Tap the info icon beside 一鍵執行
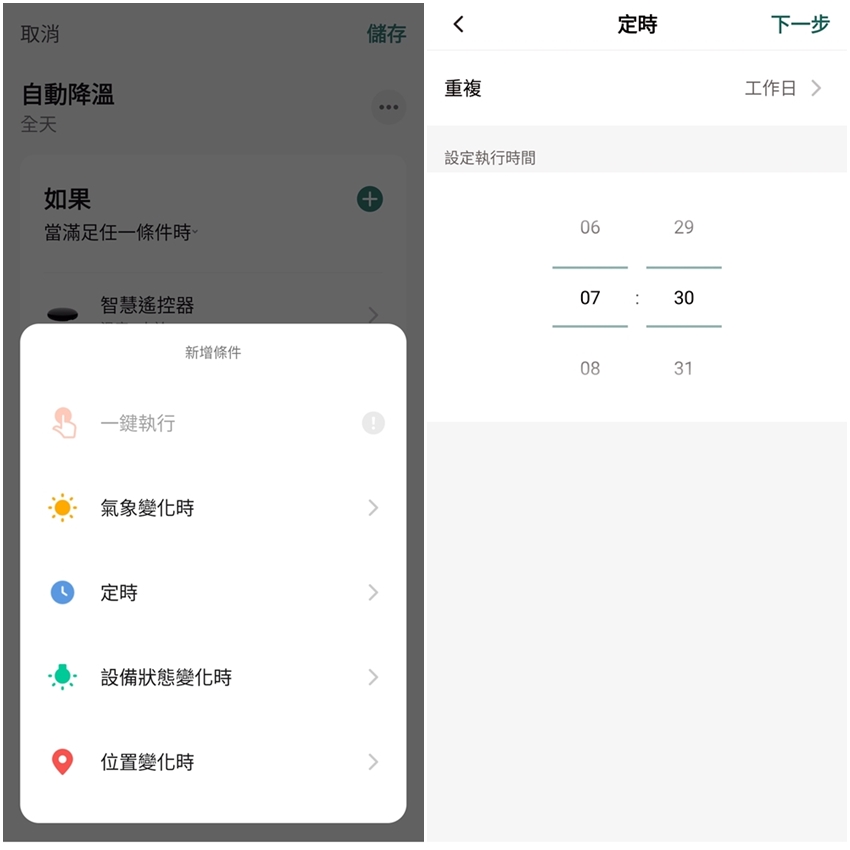This screenshot has height=850, width=850. 373,423
